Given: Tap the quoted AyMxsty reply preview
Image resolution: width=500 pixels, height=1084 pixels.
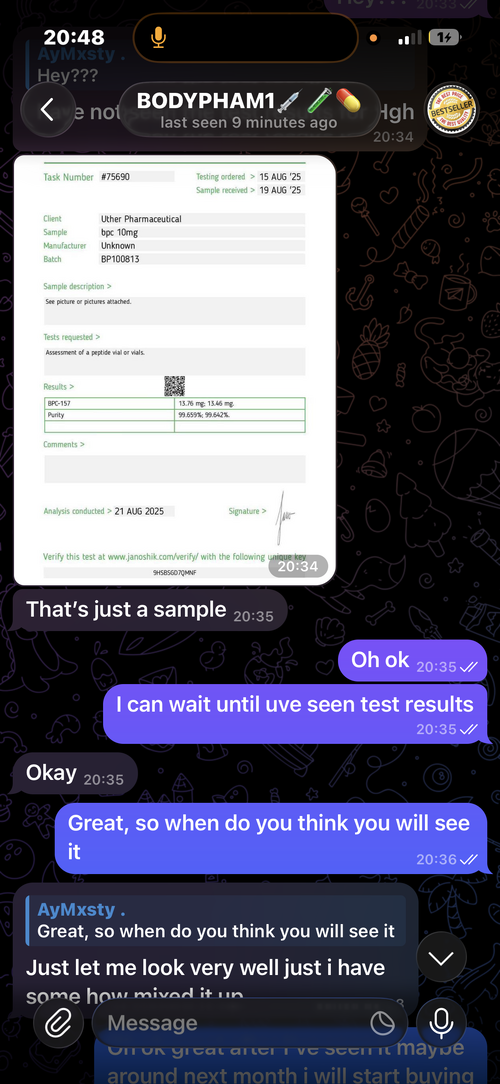Looking at the screenshot, I should 216,921.
